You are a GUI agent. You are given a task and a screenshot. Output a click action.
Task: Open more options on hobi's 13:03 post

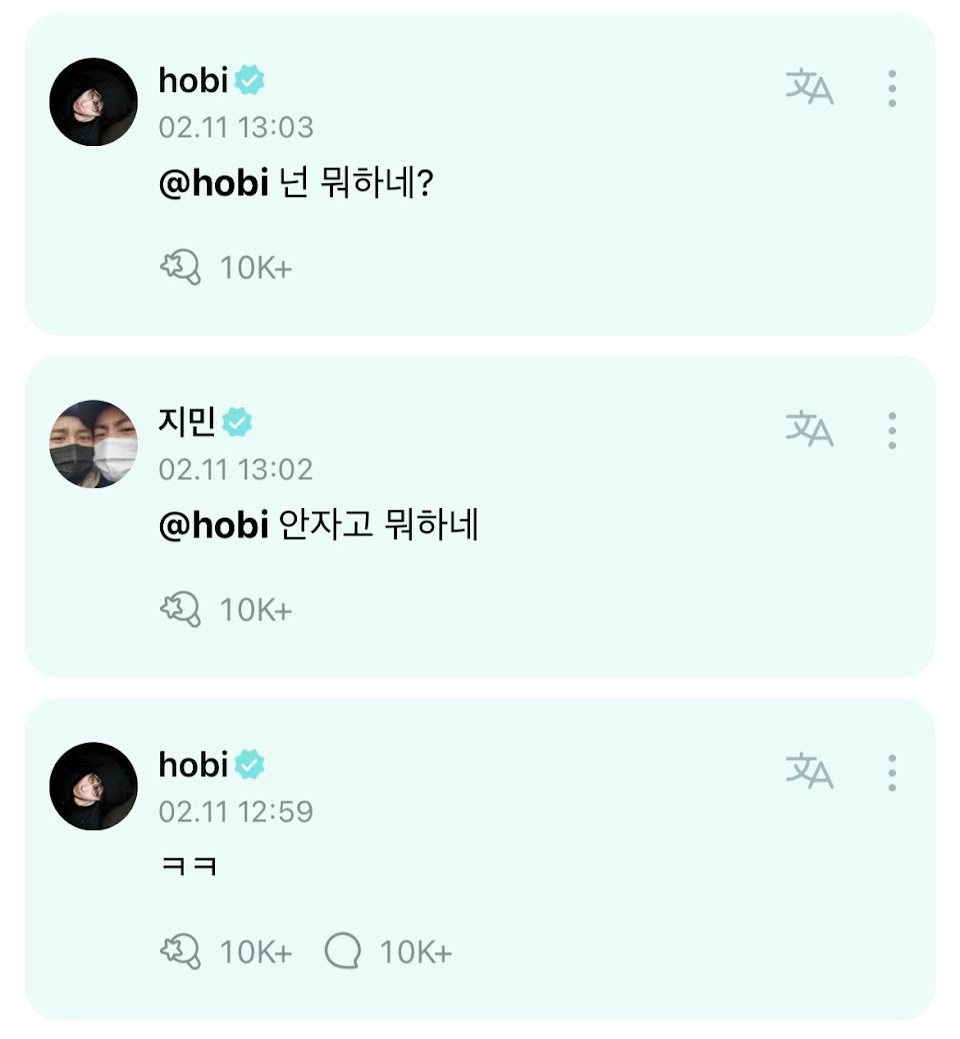click(891, 88)
